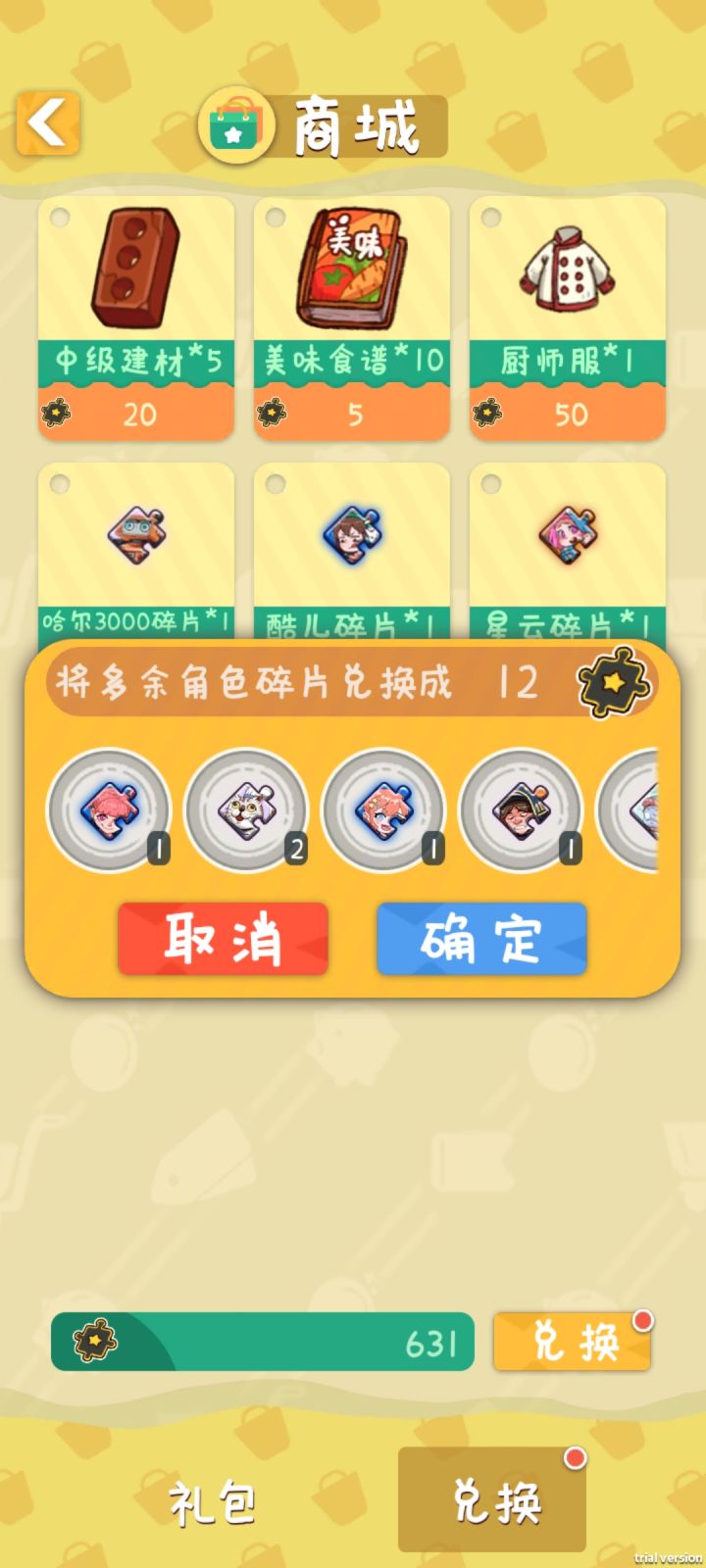Switch to the 礼包 tab at the bottom
Image resolution: width=706 pixels, height=1568 pixels.
click(x=212, y=1499)
